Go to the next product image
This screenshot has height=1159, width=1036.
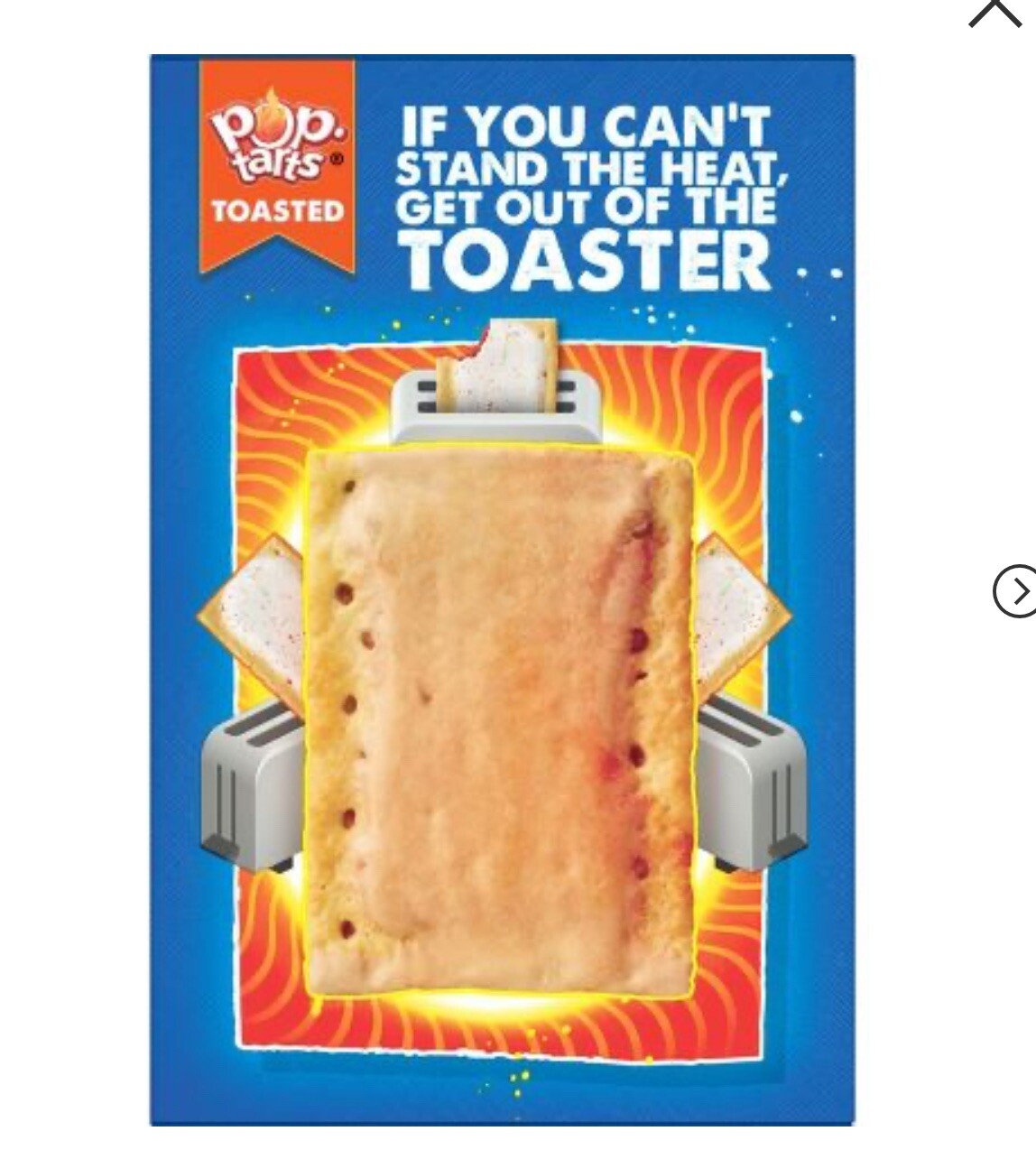1016,591
